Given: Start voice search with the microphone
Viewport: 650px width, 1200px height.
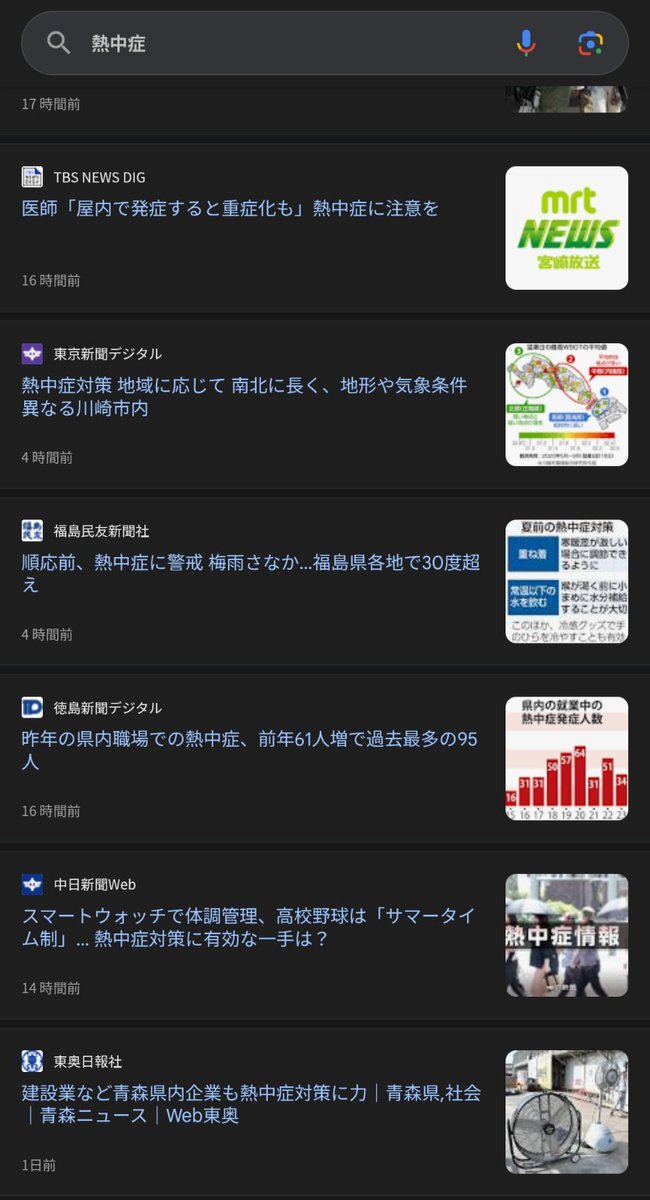Looking at the screenshot, I should coord(526,43).
